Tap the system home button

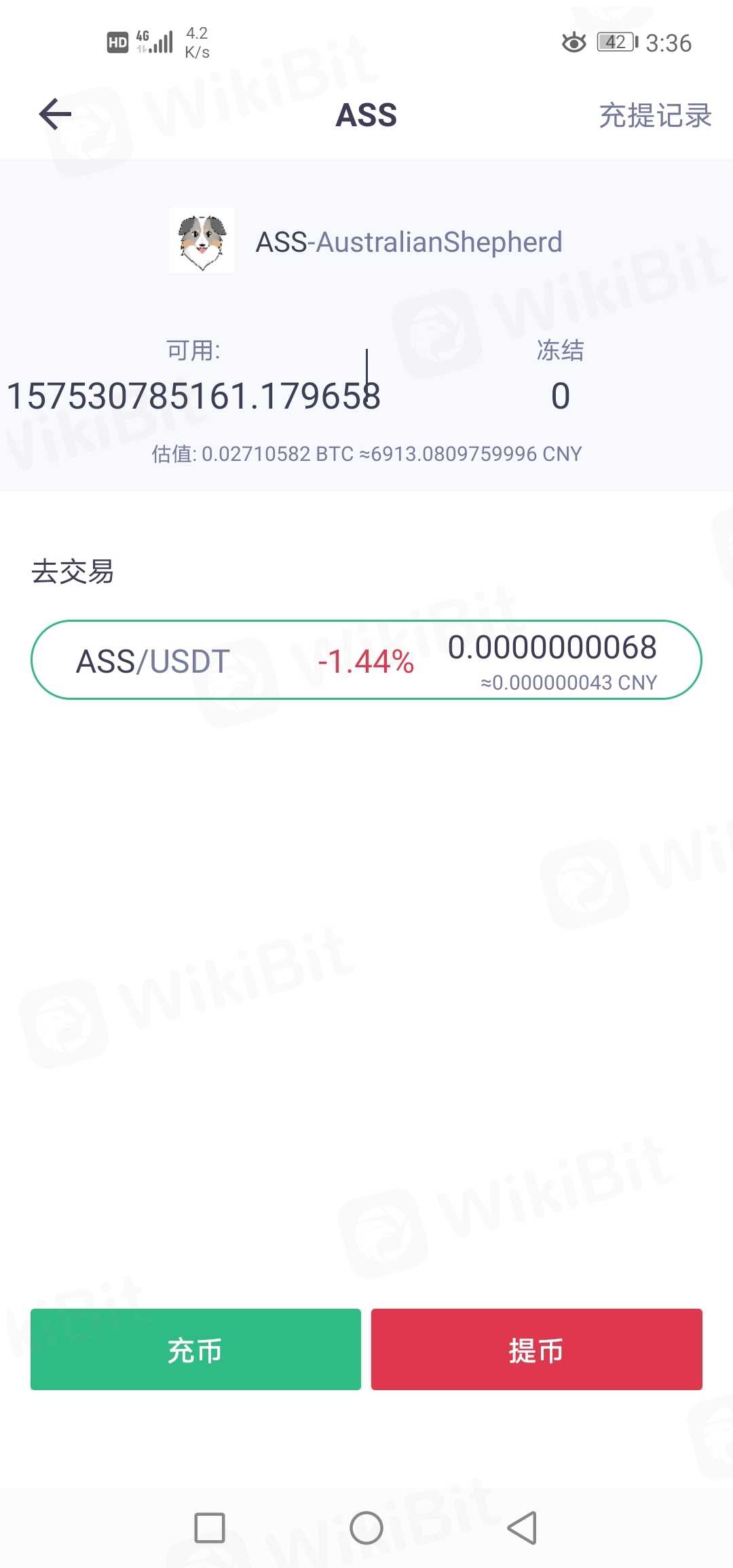coord(366,1528)
